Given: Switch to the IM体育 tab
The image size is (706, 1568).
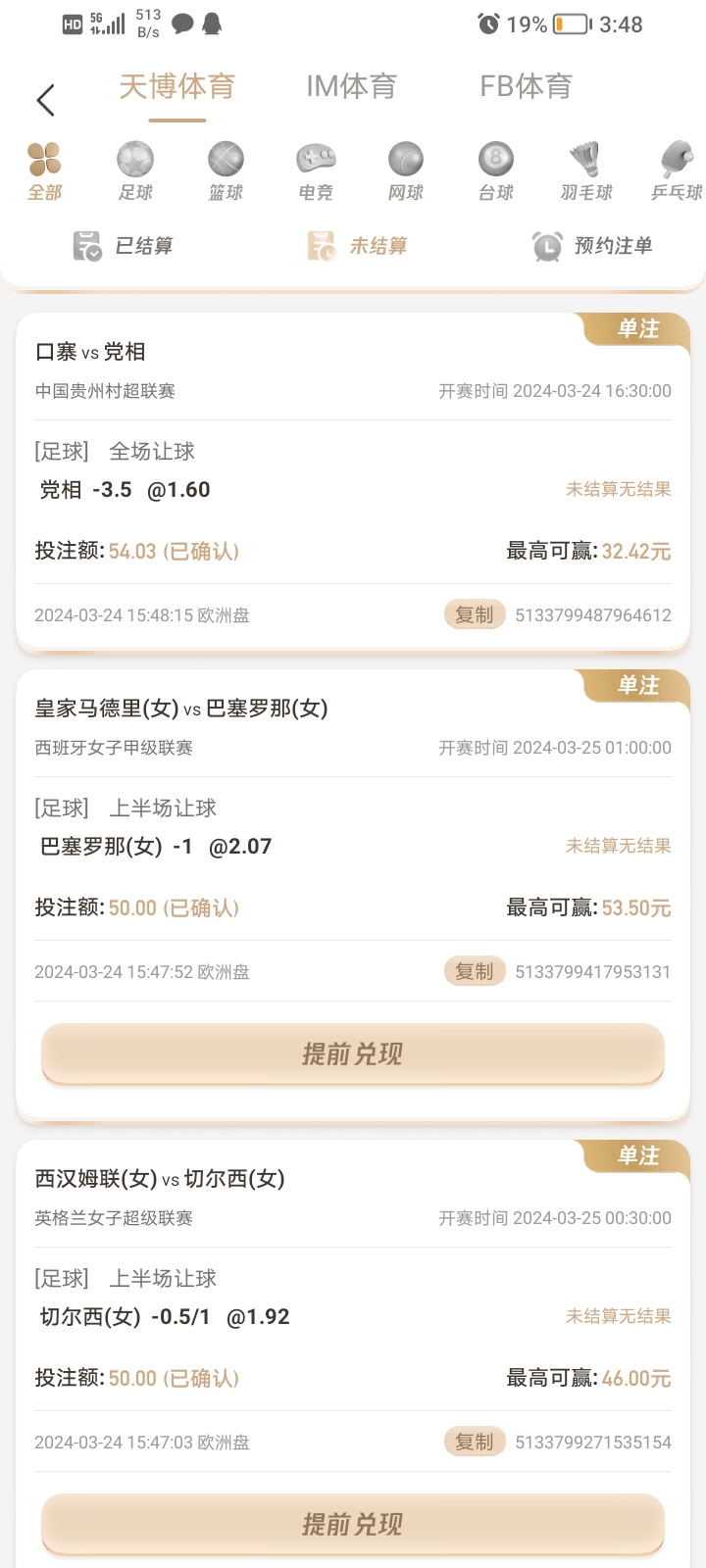Looking at the screenshot, I should pos(351,86).
